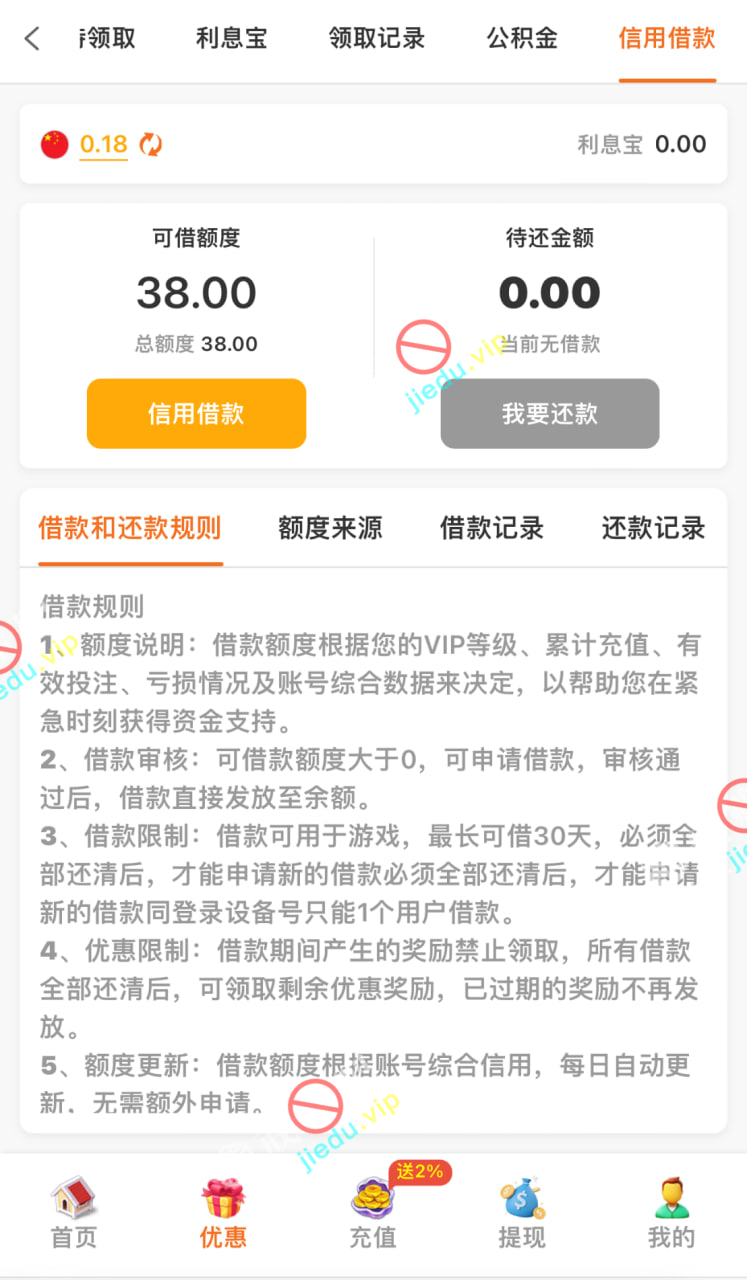Open 优惠 in bottom navigation
747x1280 pixels.
(223, 1212)
